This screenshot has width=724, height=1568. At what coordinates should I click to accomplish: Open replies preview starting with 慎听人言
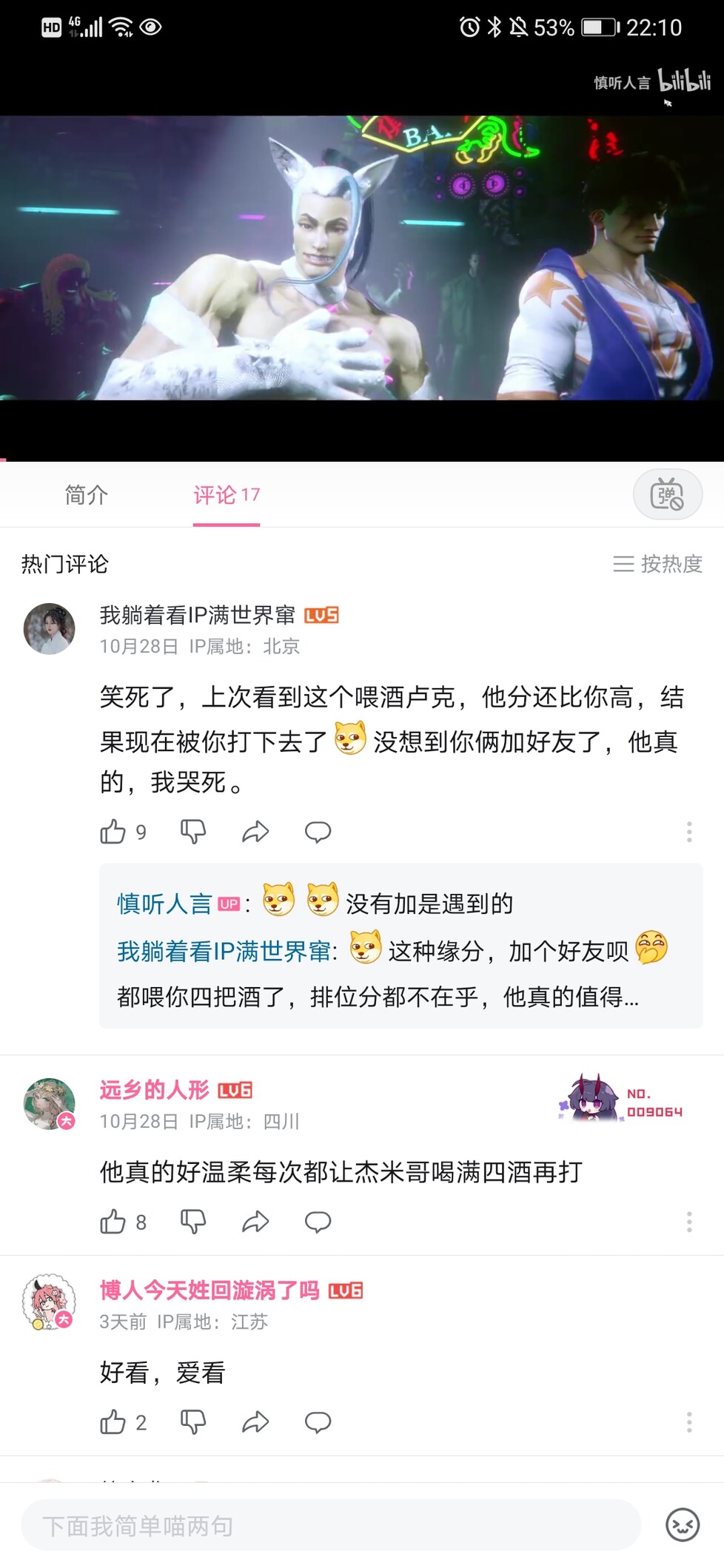pos(400,946)
